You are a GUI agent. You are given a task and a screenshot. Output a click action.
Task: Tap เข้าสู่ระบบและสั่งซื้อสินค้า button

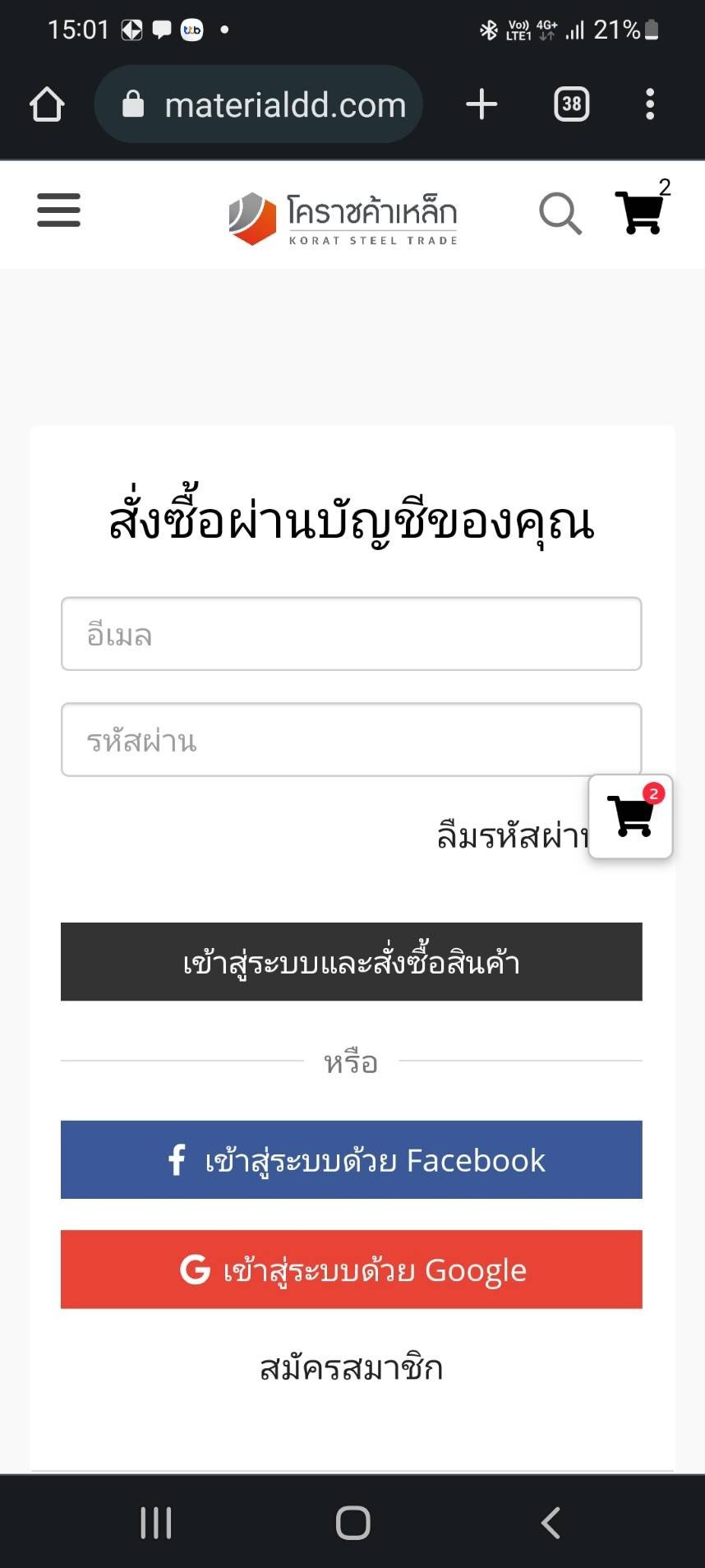pos(351,961)
